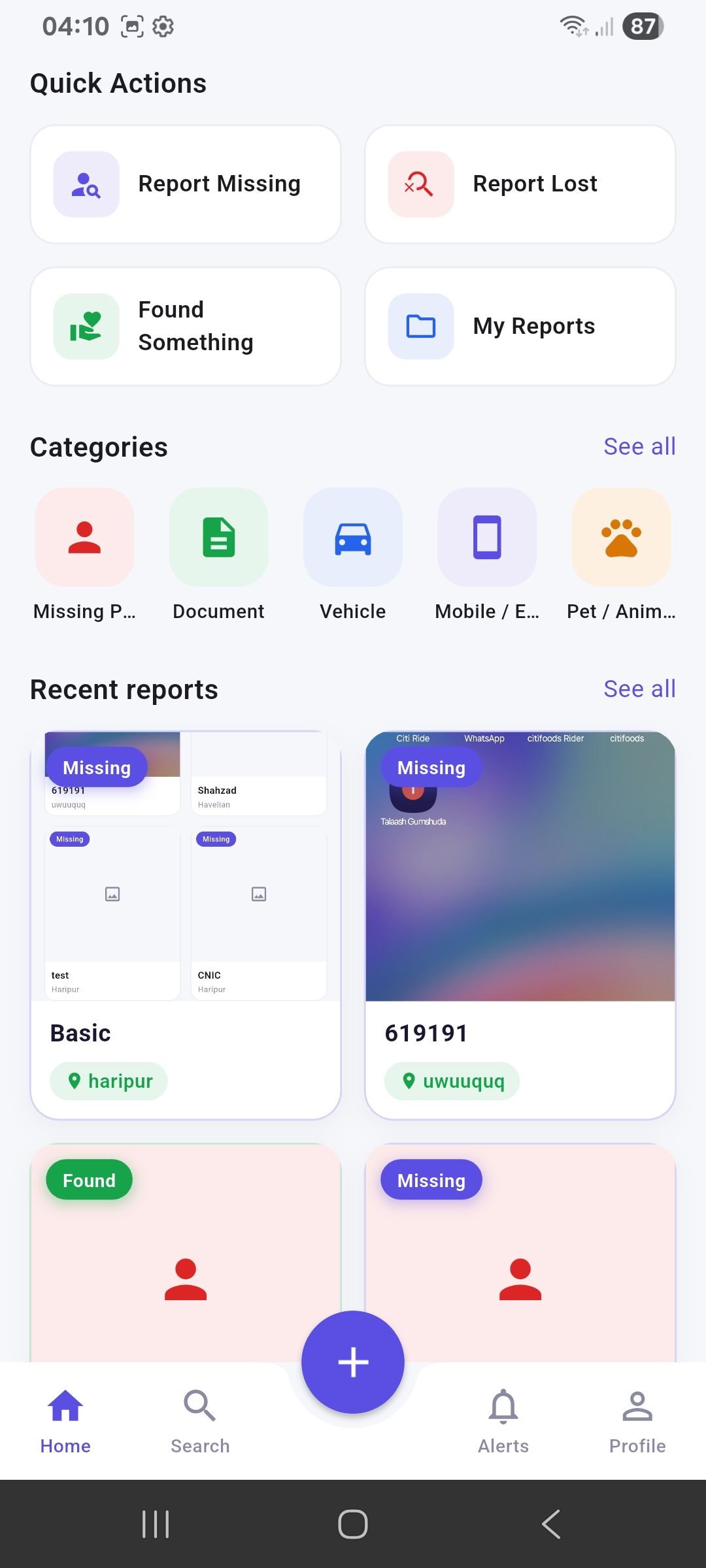Tap the Report Missing quick action
The image size is (706, 1568).
186,184
